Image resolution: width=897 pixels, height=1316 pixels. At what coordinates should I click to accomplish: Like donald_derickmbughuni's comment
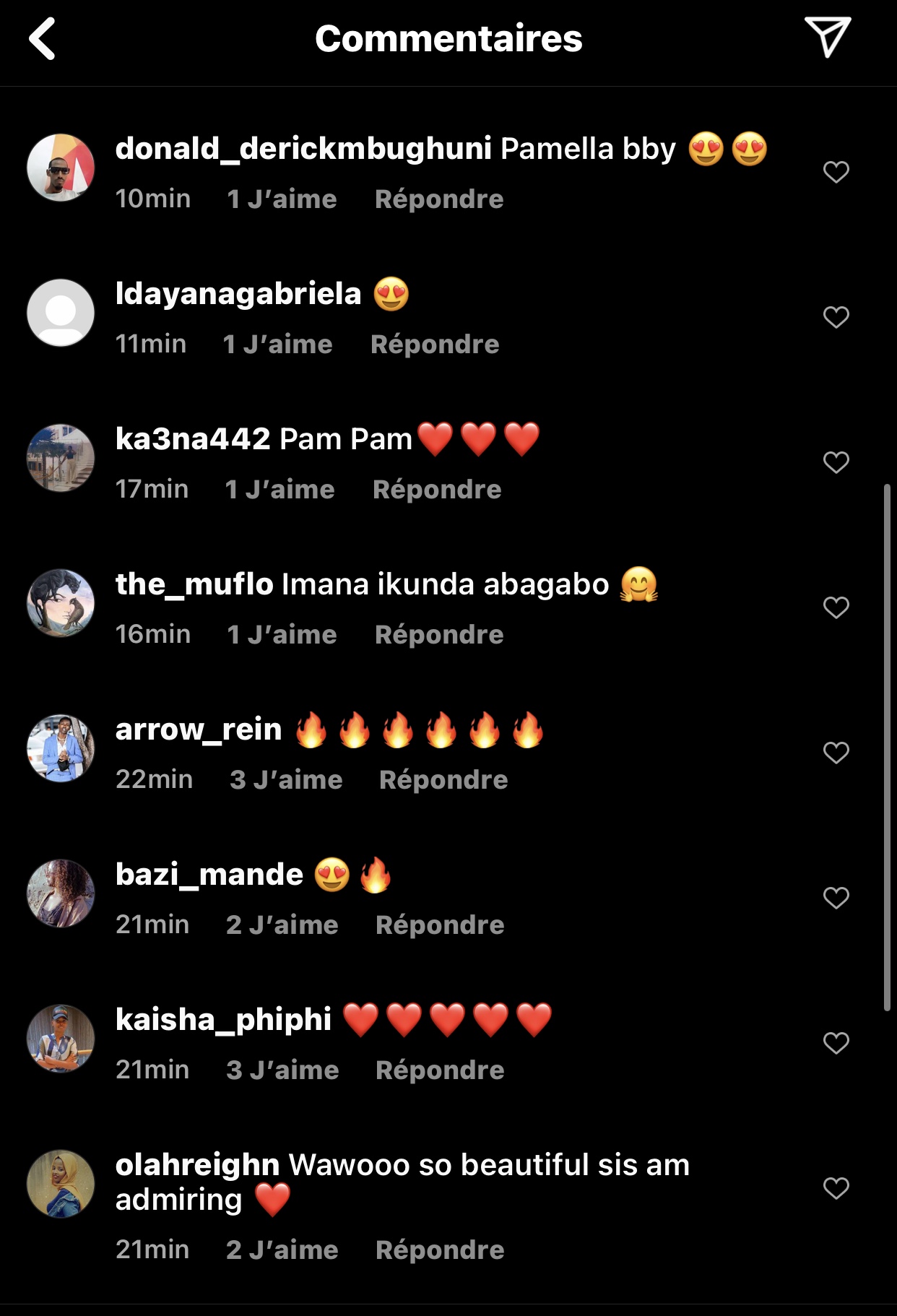836,172
